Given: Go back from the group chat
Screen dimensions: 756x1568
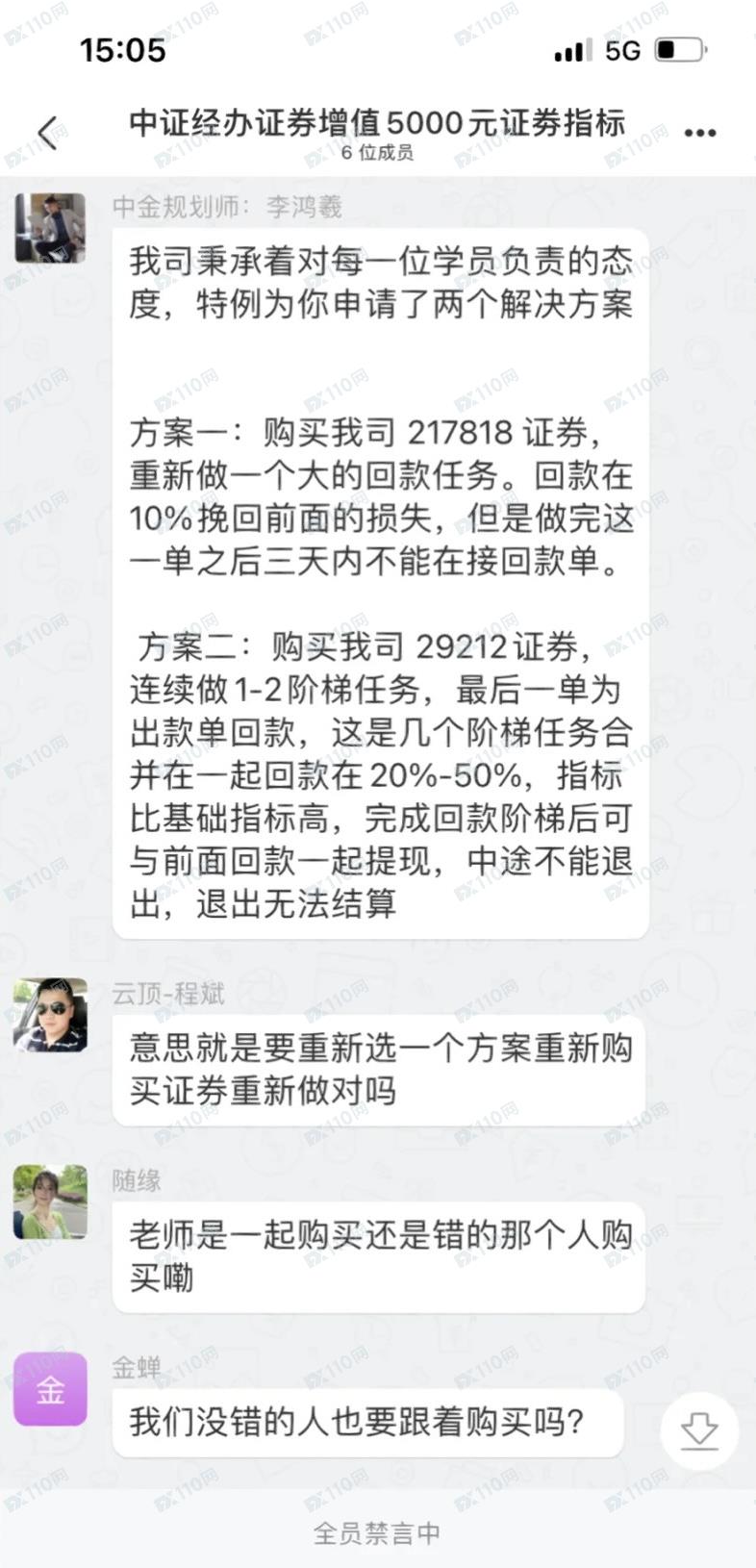Looking at the screenshot, I should pos(47,132).
